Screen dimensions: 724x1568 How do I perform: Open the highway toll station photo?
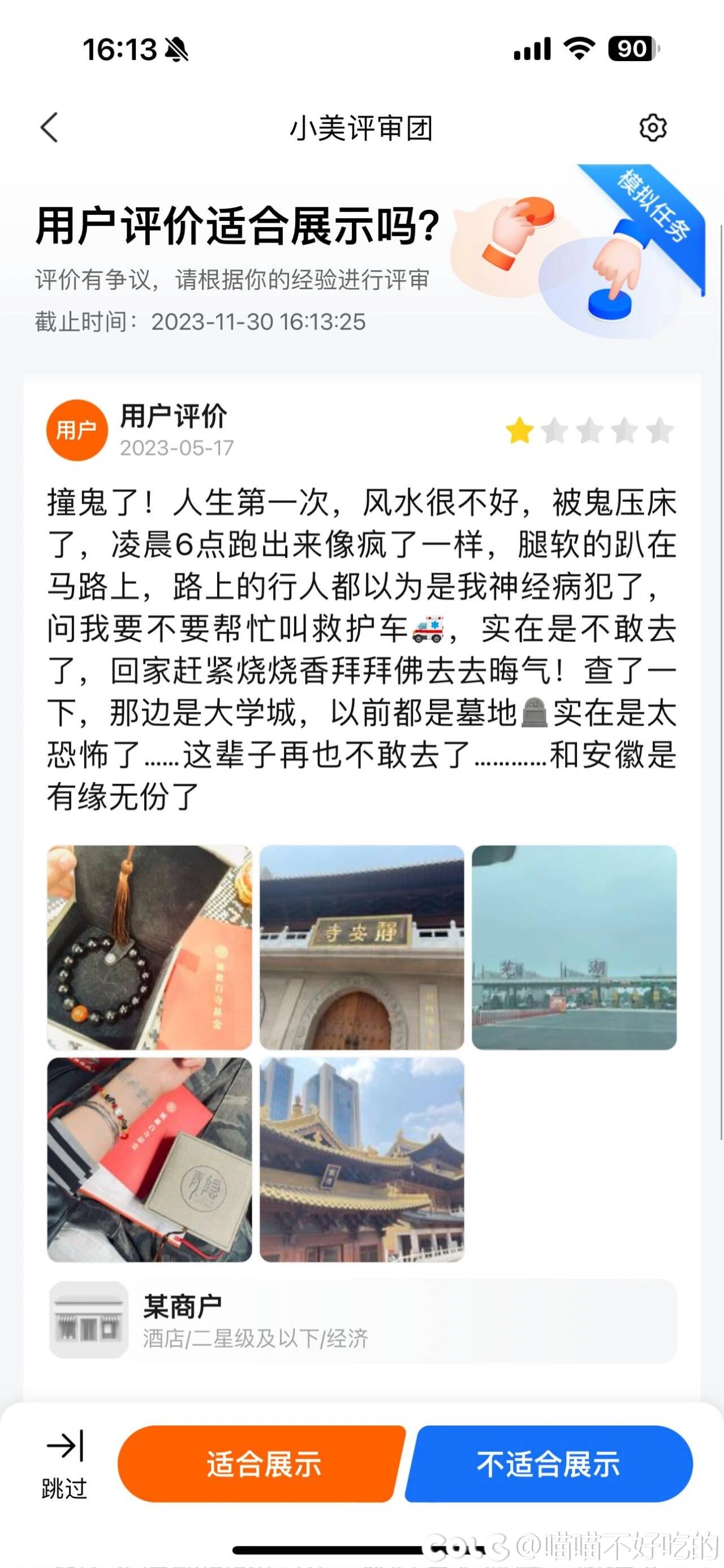[574, 947]
